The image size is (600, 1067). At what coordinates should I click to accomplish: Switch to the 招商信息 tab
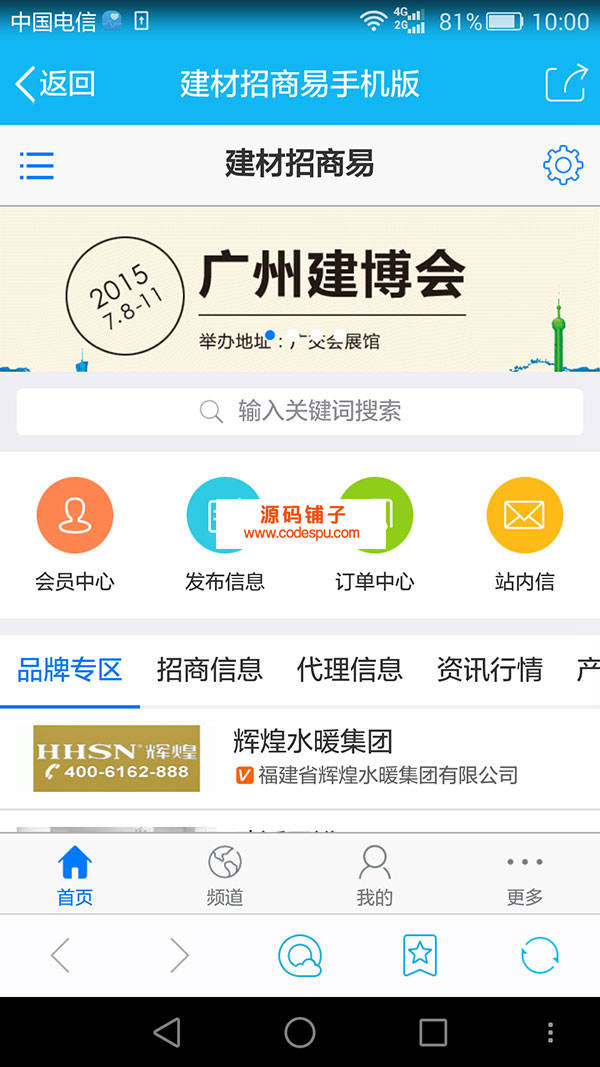[210, 670]
